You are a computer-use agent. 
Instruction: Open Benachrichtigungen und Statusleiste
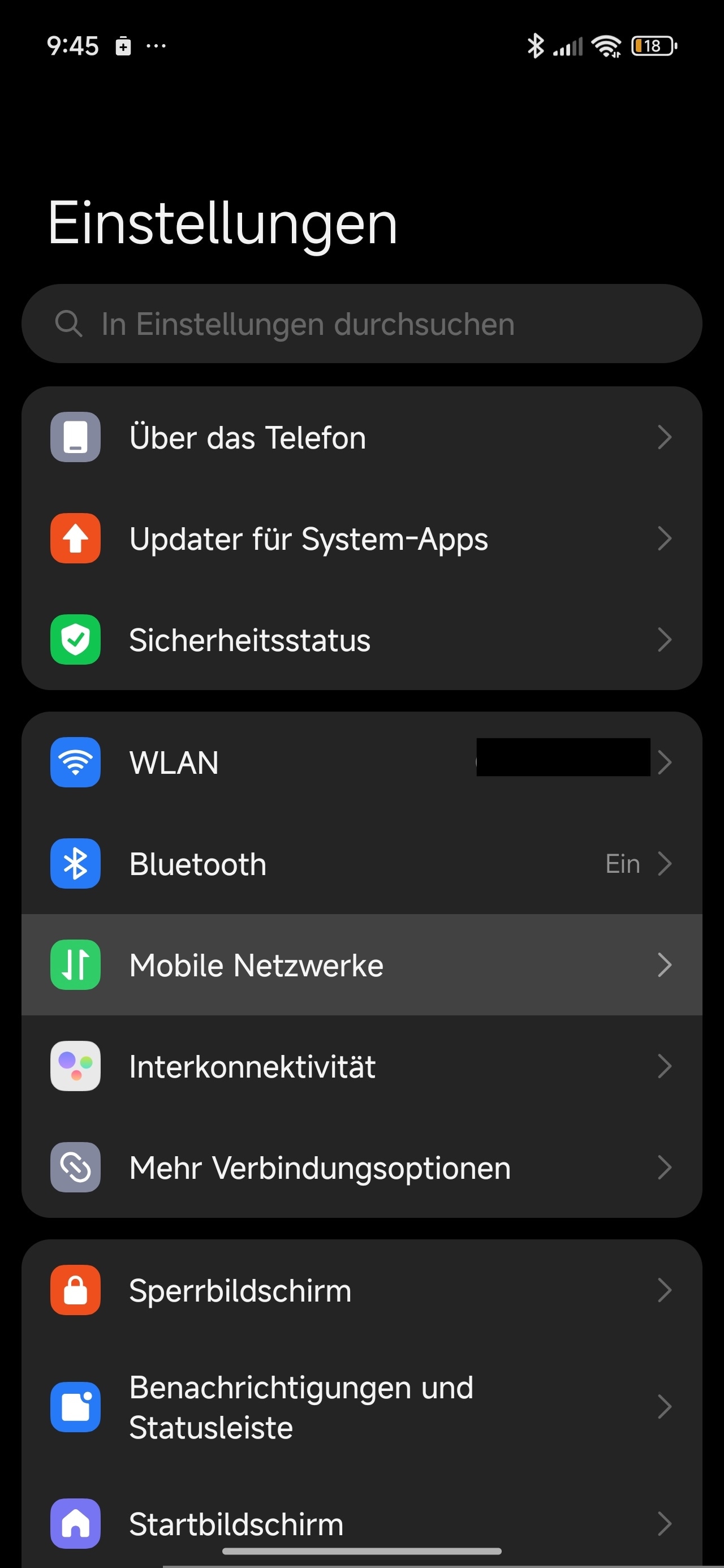point(361,1407)
